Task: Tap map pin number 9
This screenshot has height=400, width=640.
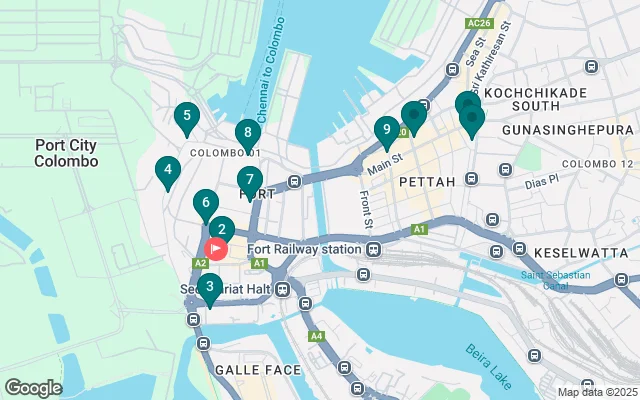Action: (387, 130)
